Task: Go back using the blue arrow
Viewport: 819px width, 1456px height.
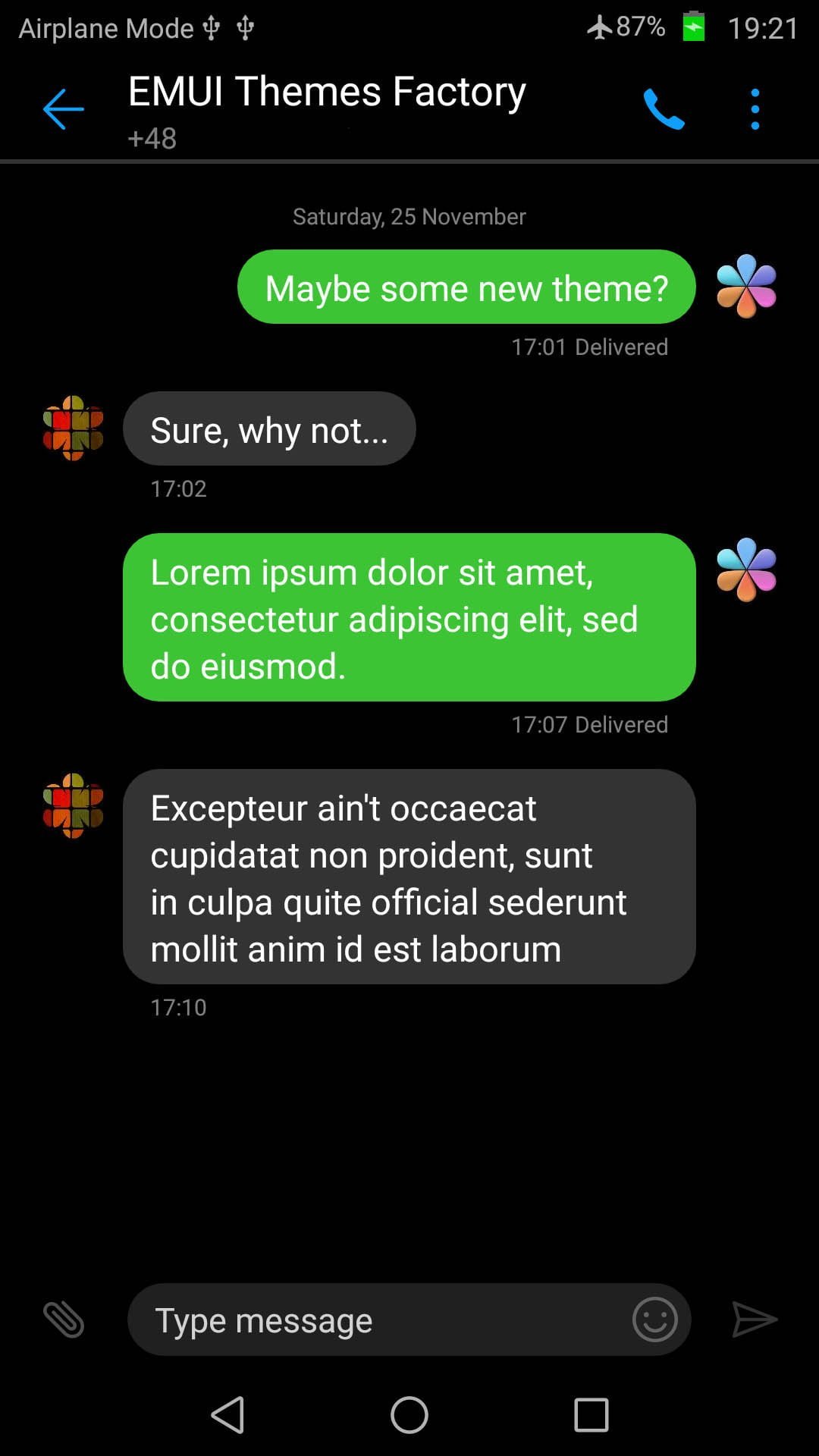Action: 63,109
